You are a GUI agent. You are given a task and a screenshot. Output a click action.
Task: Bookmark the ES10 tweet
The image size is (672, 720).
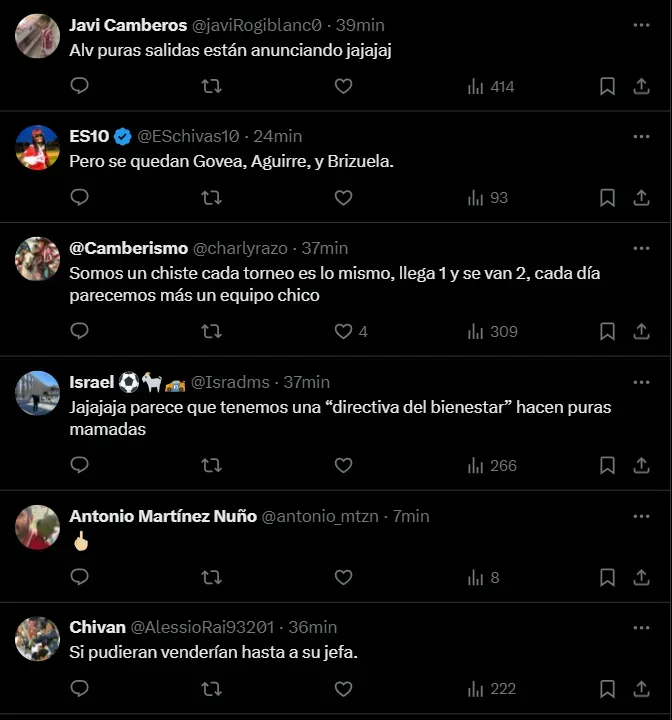click(607, 198)
